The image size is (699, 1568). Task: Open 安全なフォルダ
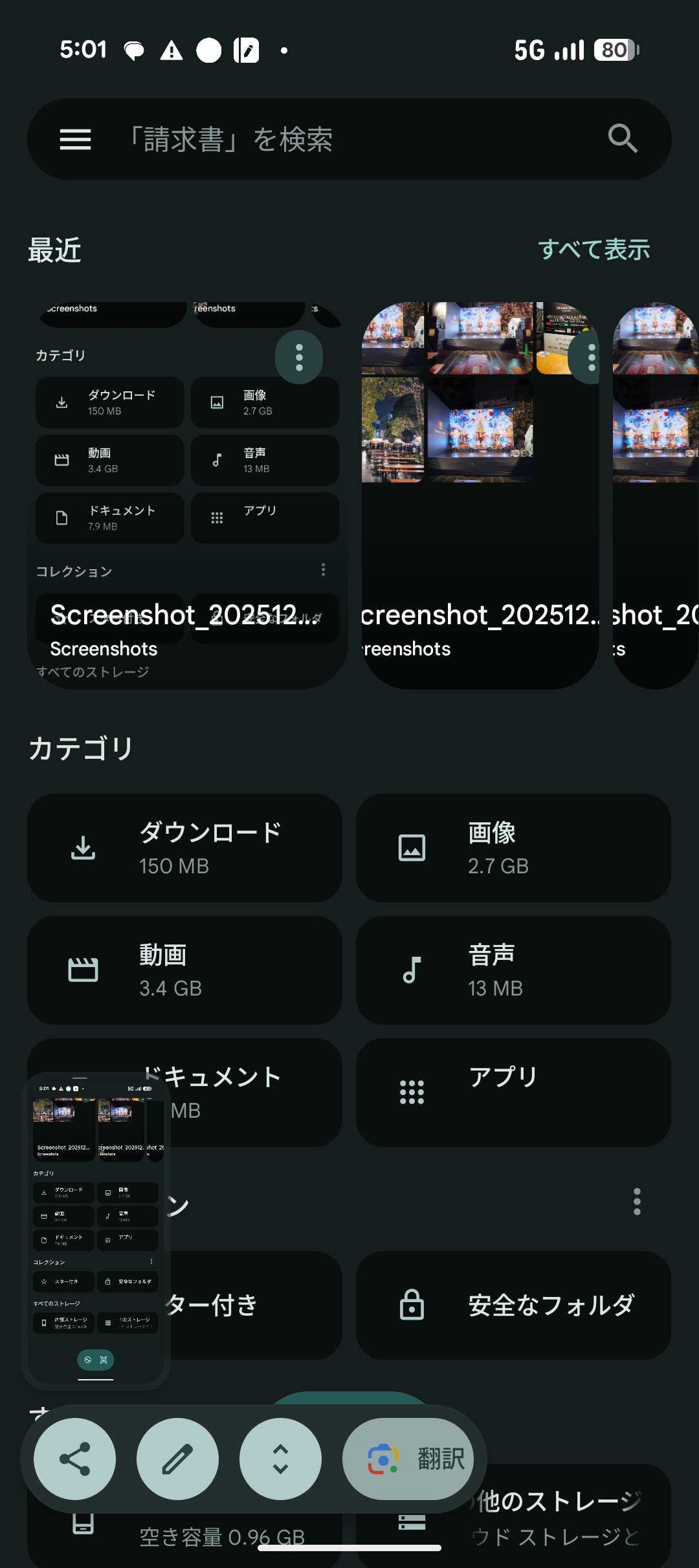pyautogui.click(x=513, y=1305)
